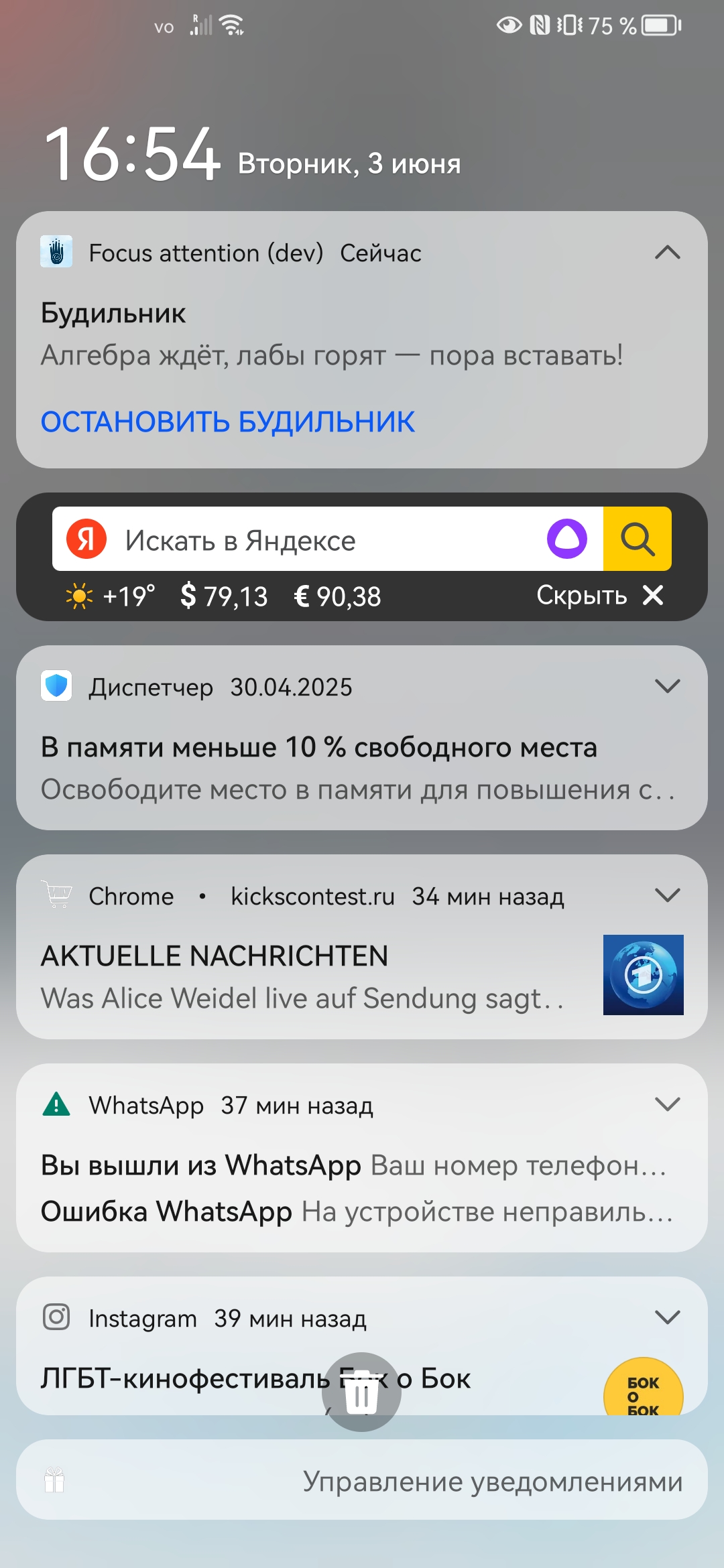Expand the WhatsApp notification
The height and width of the screenshot is (1568, 724).
[667, 1104]
